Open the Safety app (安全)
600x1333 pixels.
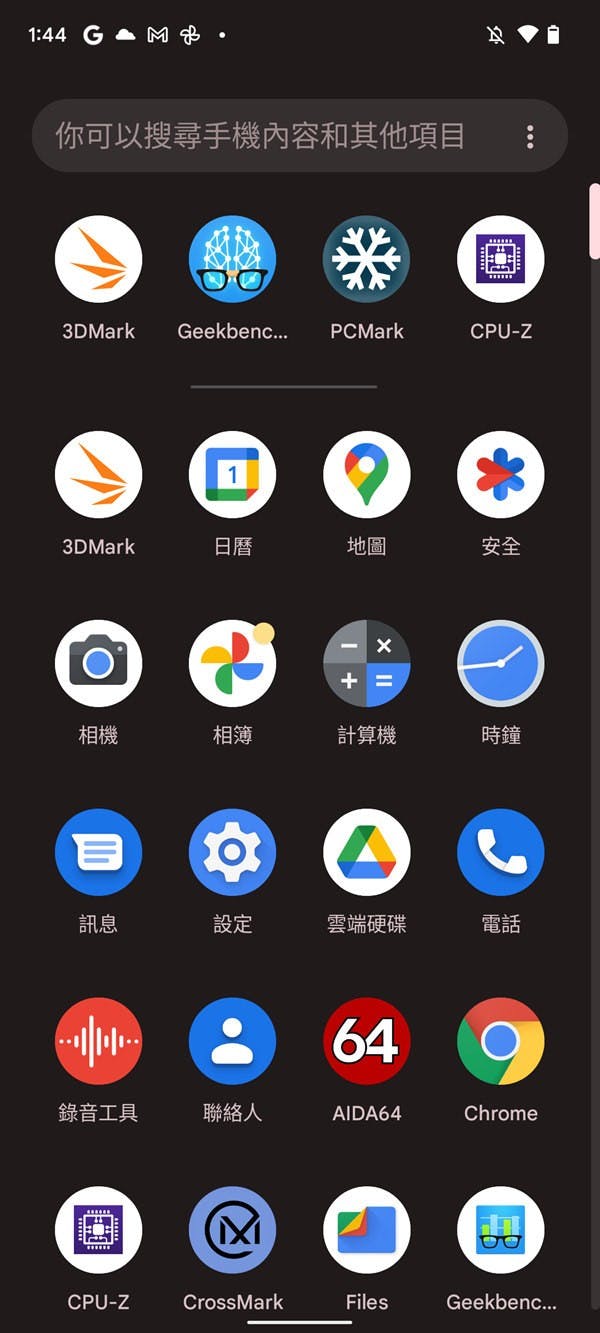500,475
